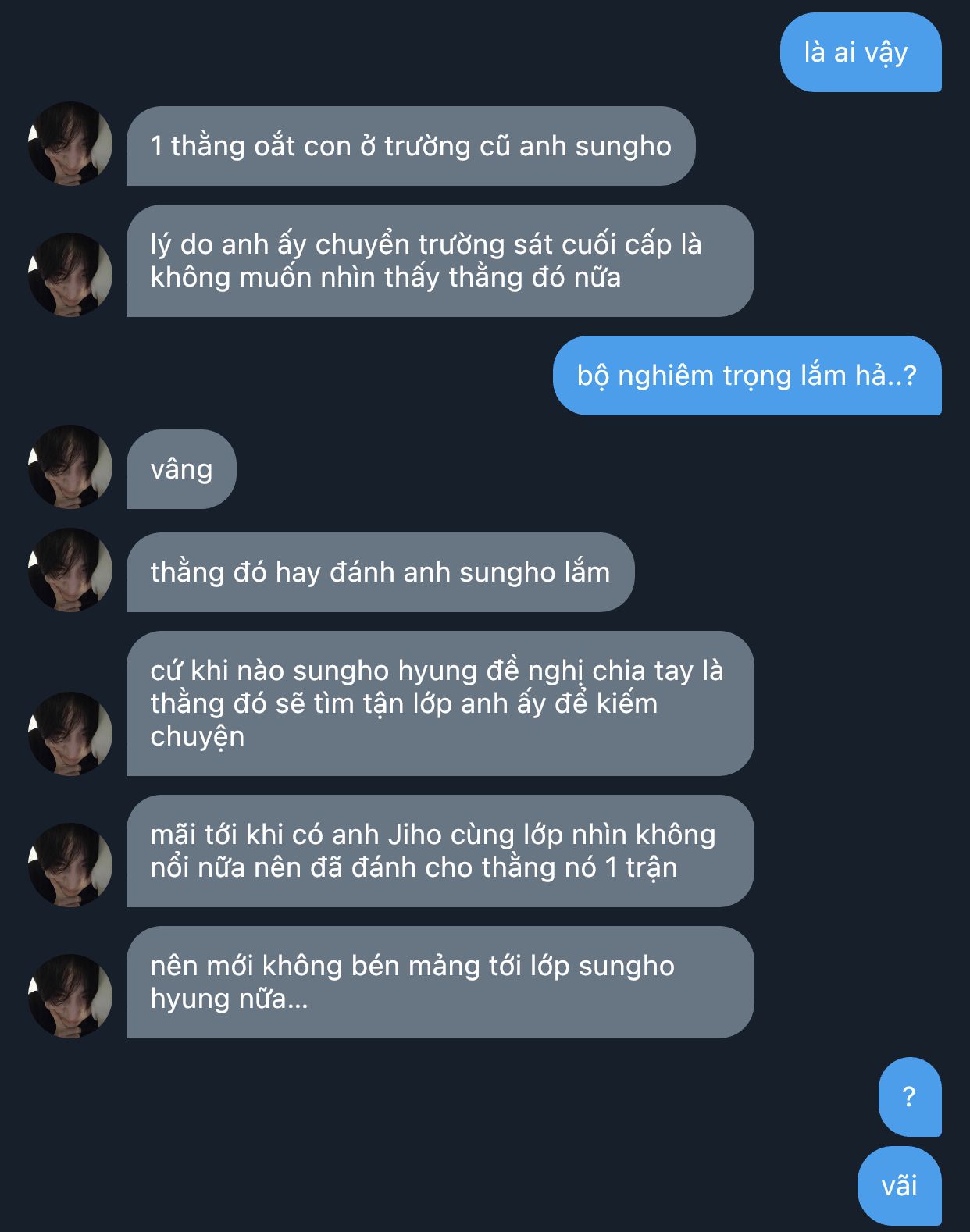Open avatar beside 'cứ khi nào sungho hyung' message
The height and width of the screenshot is (1232, 970).
point(70,734)
